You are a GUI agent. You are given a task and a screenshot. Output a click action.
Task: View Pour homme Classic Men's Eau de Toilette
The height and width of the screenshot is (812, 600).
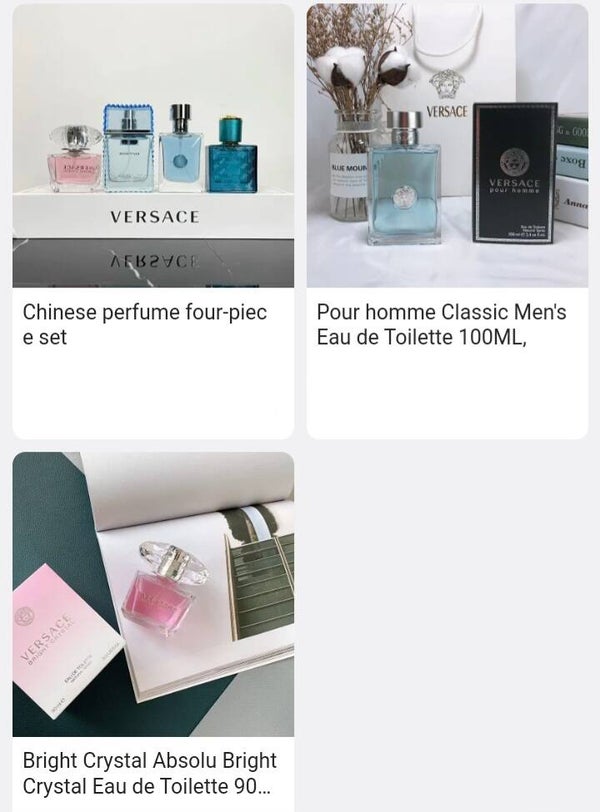(447, 220)
